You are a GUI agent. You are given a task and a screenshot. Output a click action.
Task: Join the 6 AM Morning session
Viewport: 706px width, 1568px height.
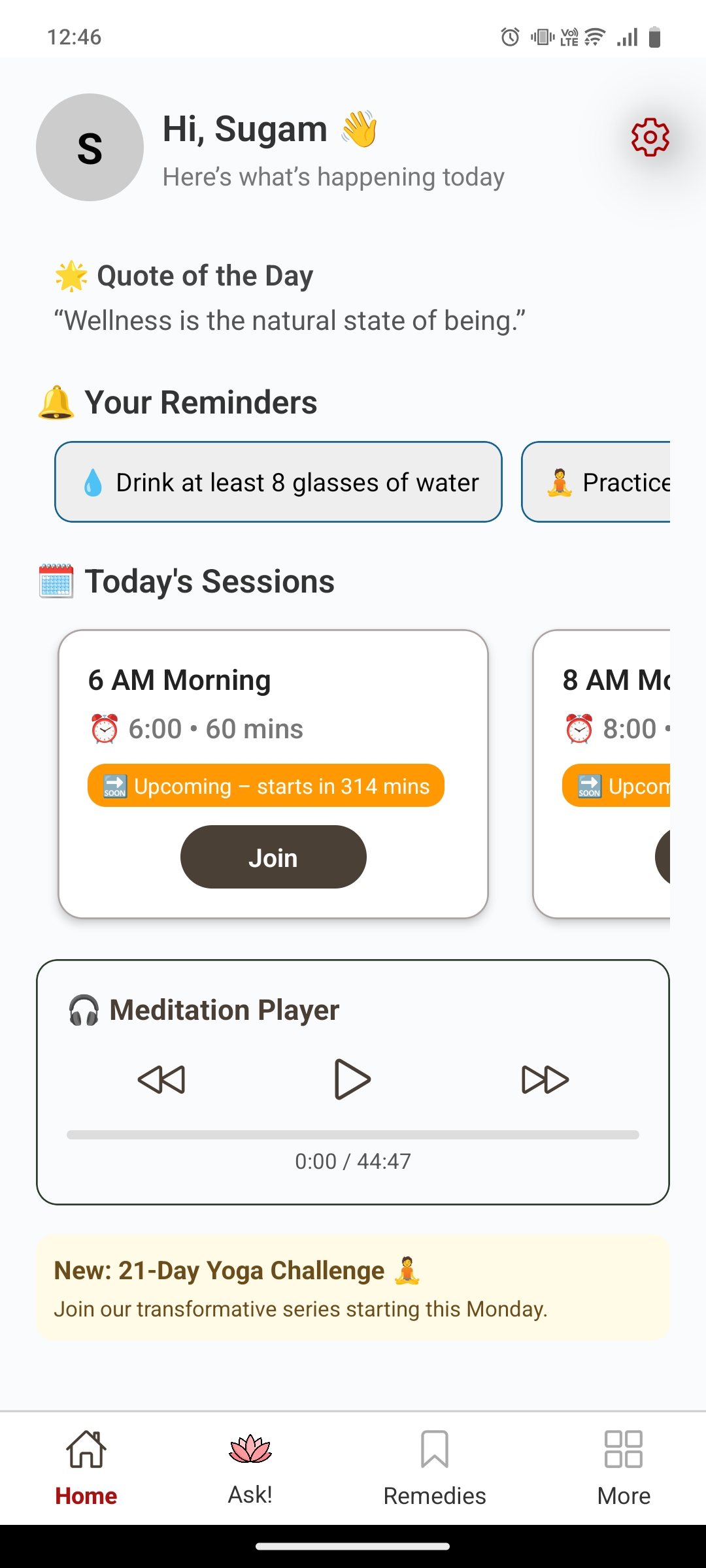273,857
